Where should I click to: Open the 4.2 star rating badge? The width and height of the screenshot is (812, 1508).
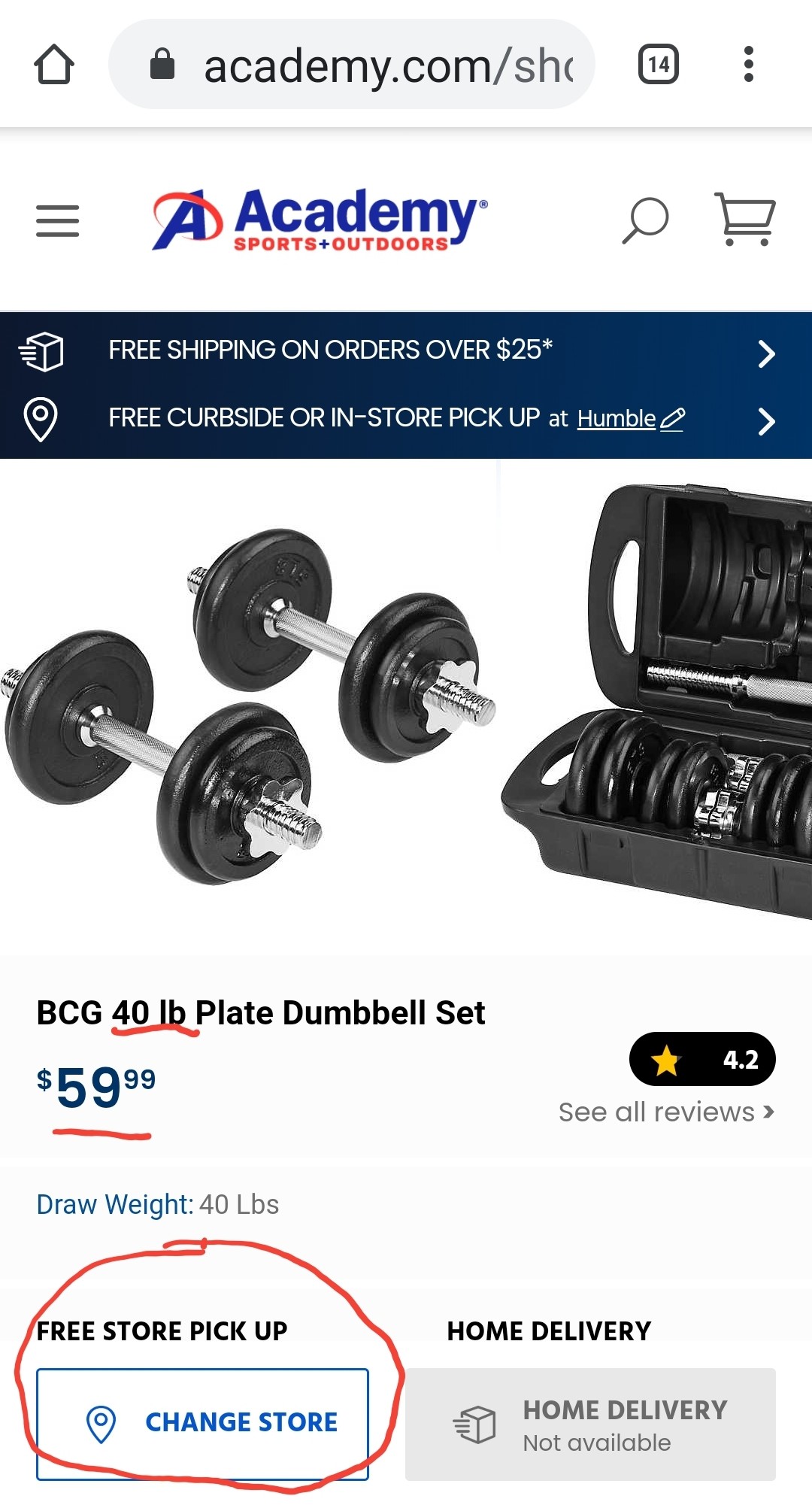pyautogui.click(x=701, y=1059)
